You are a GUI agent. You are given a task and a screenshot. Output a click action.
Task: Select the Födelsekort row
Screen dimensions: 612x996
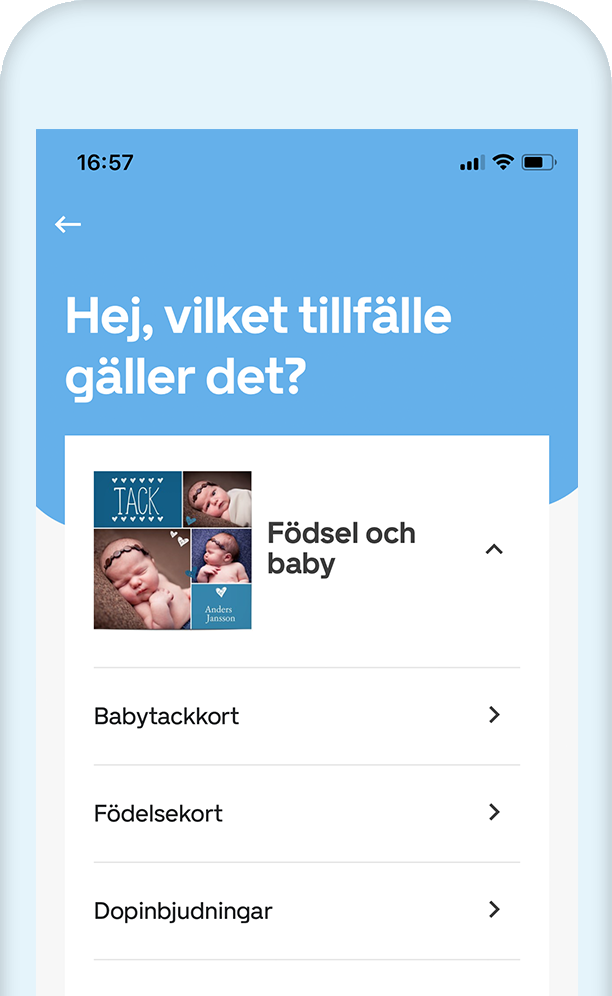pyautogui.click(x=306, y=813)
